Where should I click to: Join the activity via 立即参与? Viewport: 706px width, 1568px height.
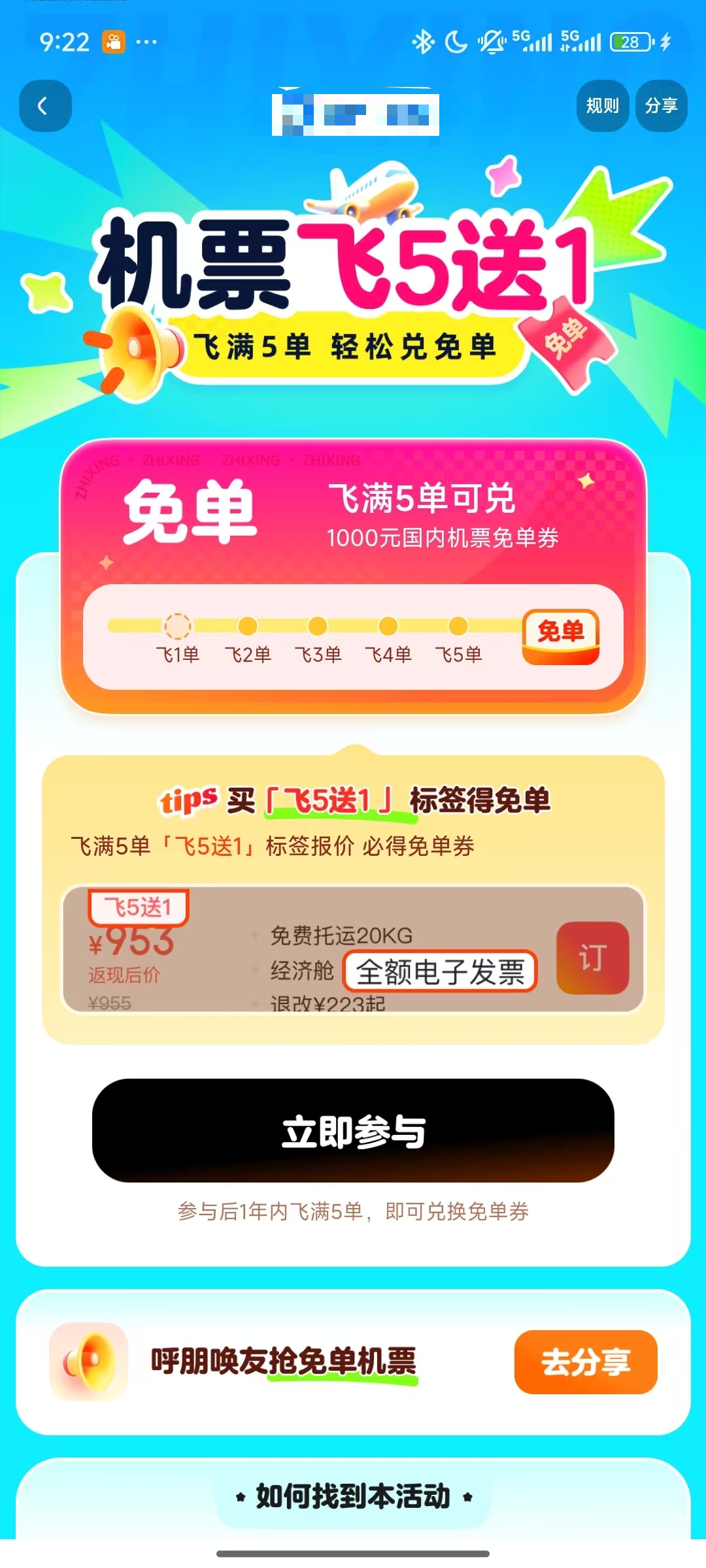(x=353, y=1130)
